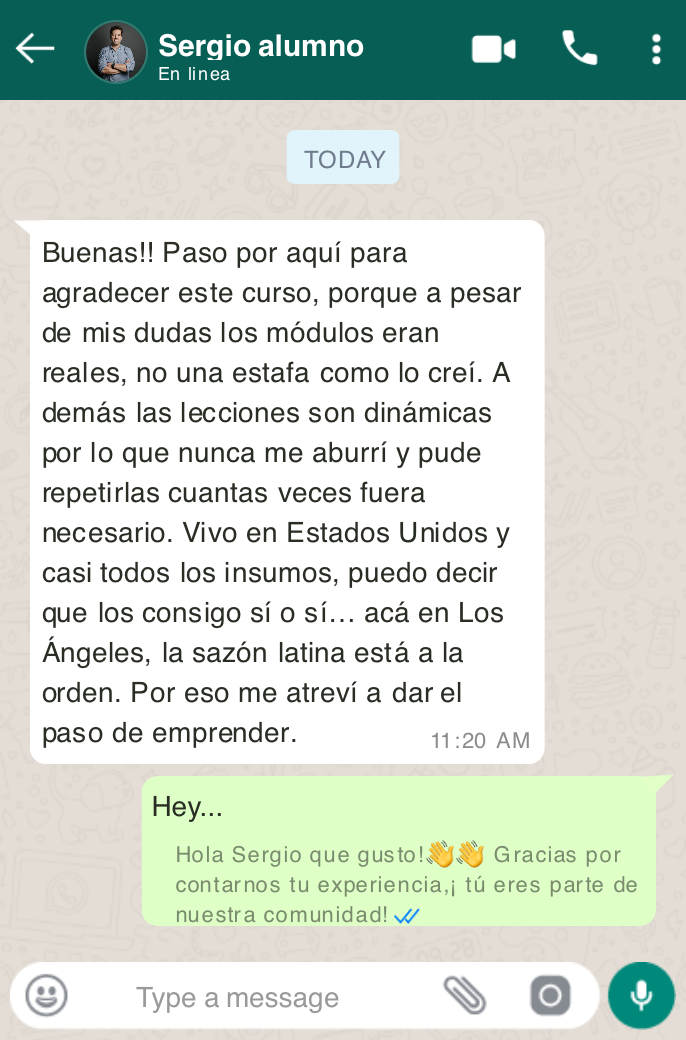The height and width of the screenshot is (1040, 686).
Task: Open the emoji picker
Action: click(47, 995)
